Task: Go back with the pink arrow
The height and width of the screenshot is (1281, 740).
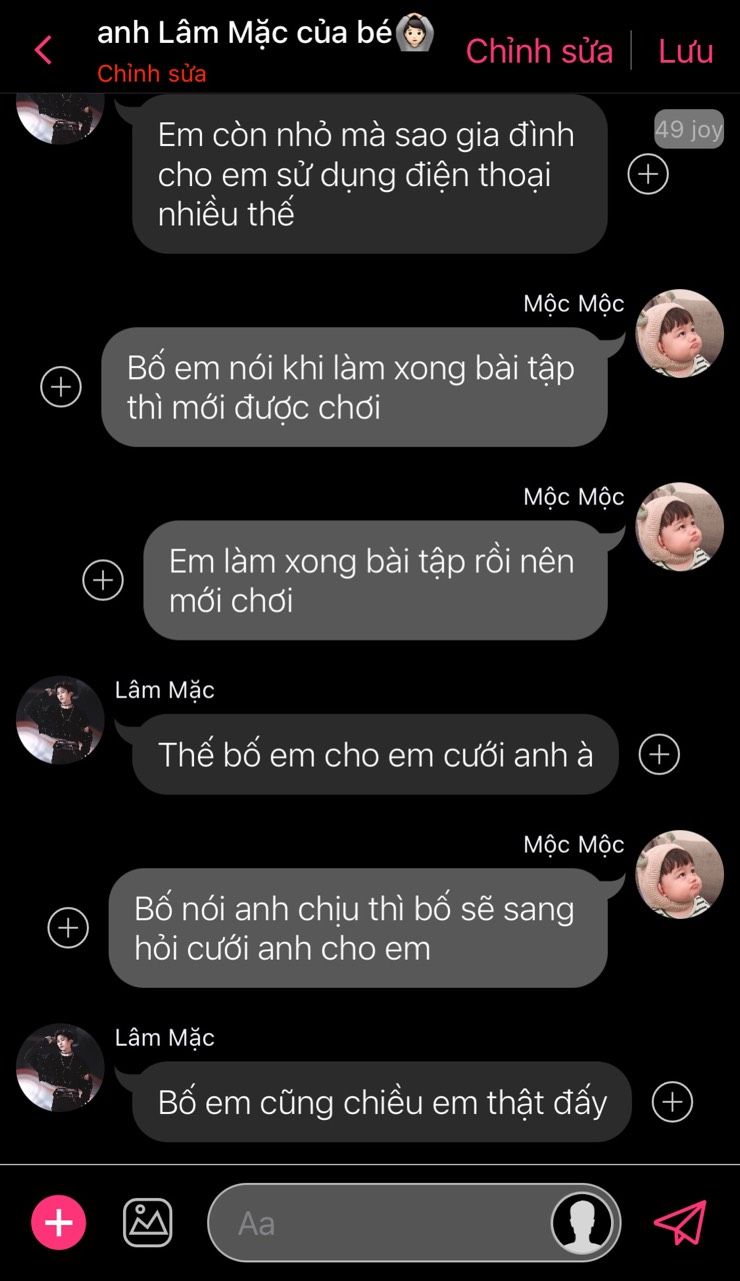Action: (43, 50)
